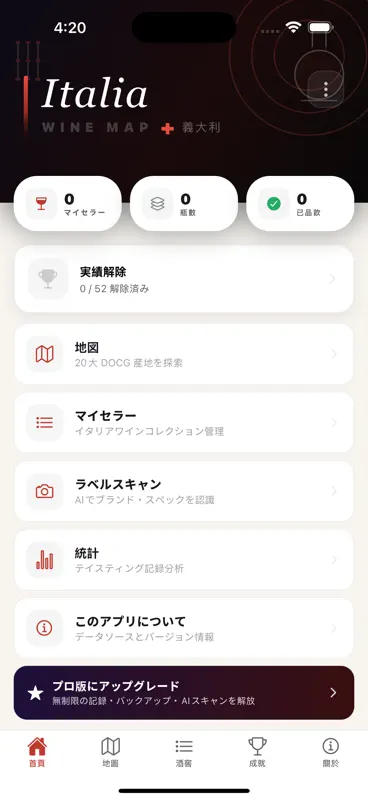Tap the プロ版にアップグレード upgrade banner

click(184, 693)
